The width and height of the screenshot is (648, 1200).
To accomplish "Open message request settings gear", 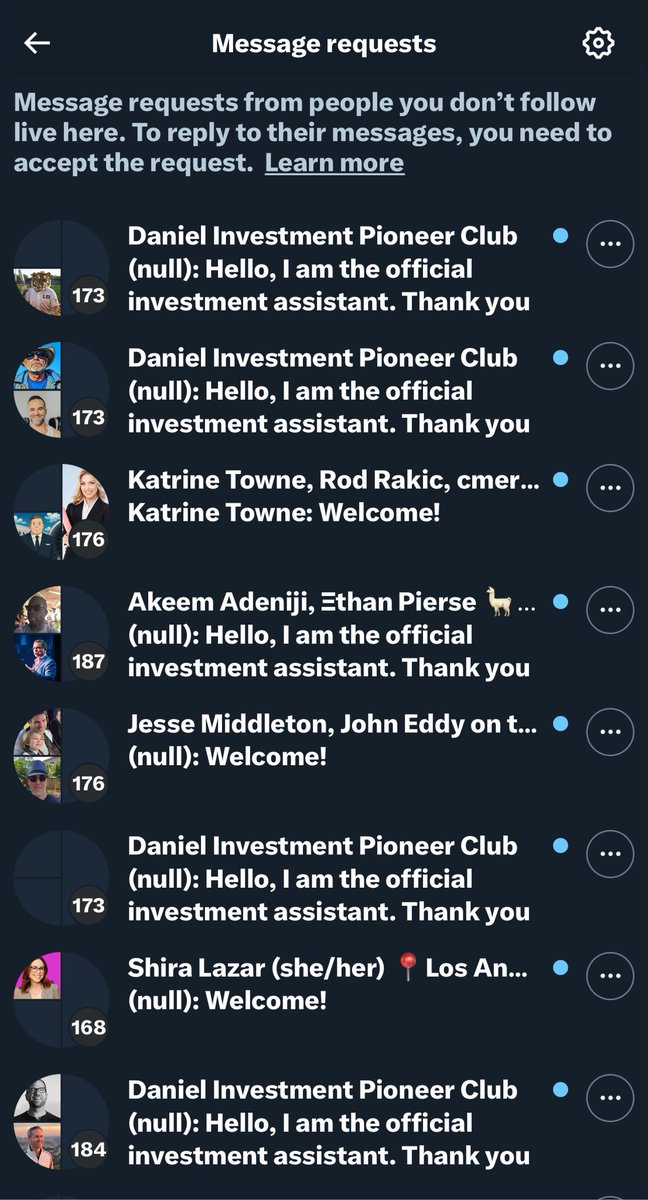I will coord(598,43).
